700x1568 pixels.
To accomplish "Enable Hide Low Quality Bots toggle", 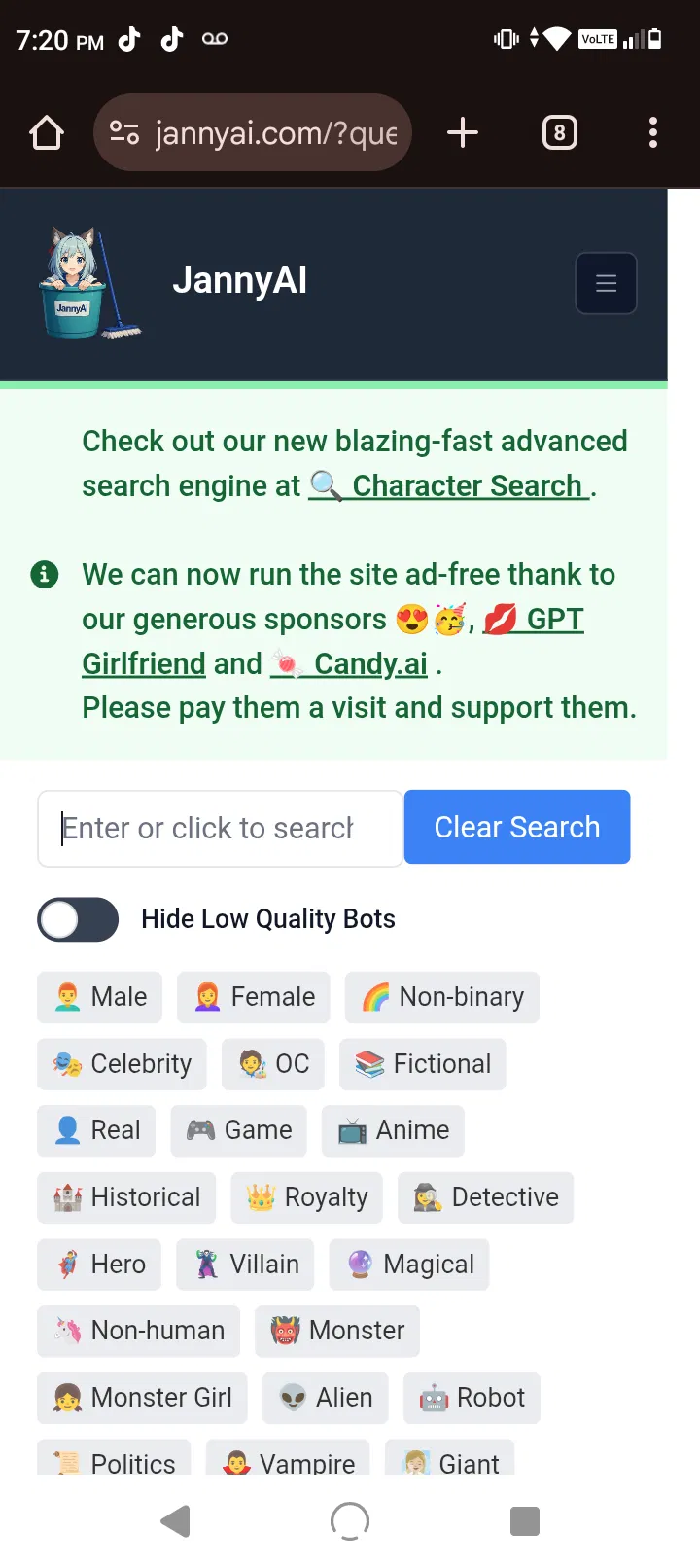I will coord(78,919).
